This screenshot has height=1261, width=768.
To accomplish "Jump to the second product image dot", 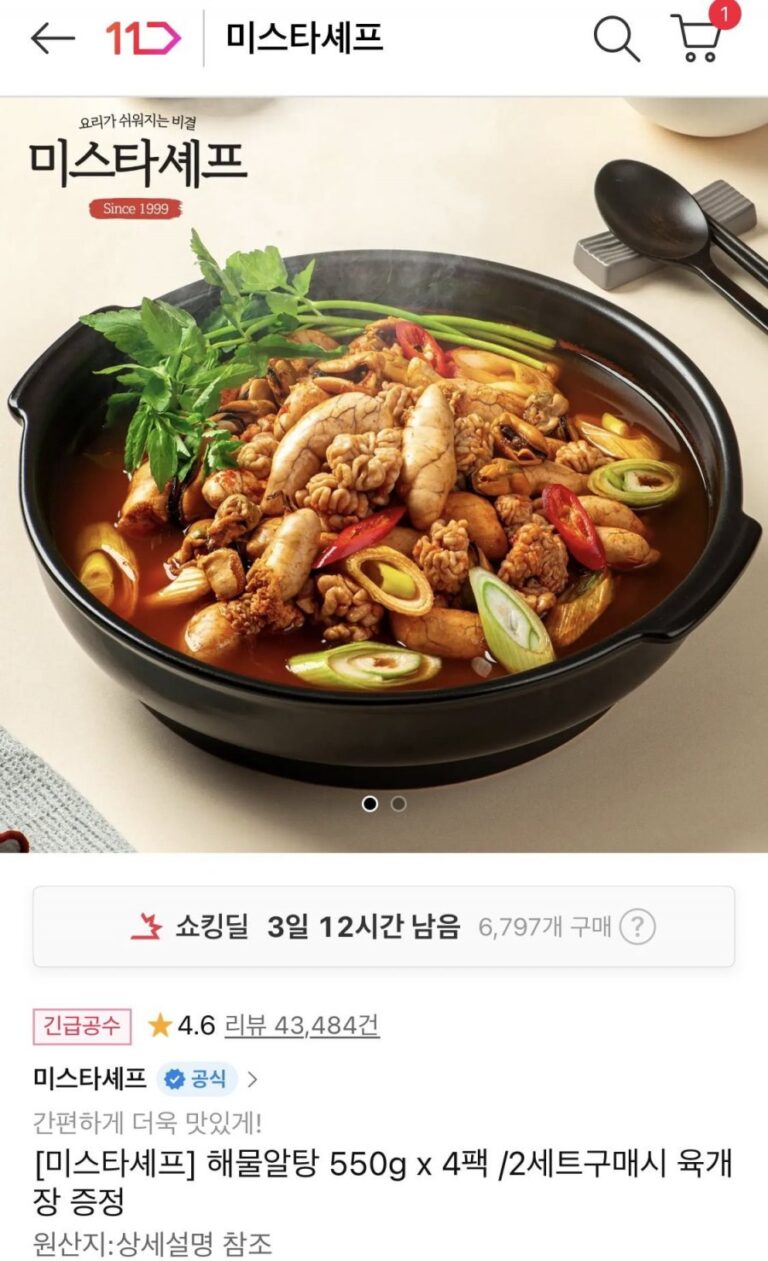I will click(398, 803).
